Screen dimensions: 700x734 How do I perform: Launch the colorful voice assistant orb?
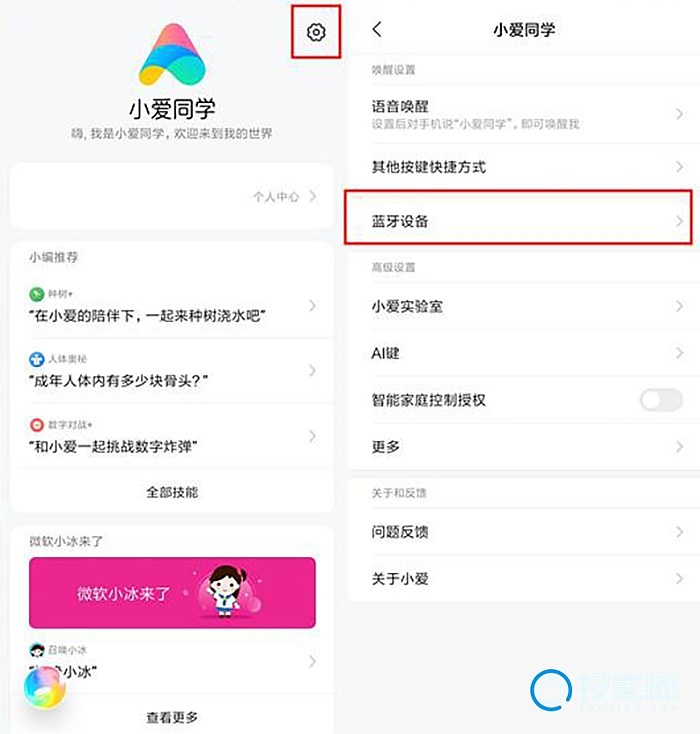[x=45, y=690]
